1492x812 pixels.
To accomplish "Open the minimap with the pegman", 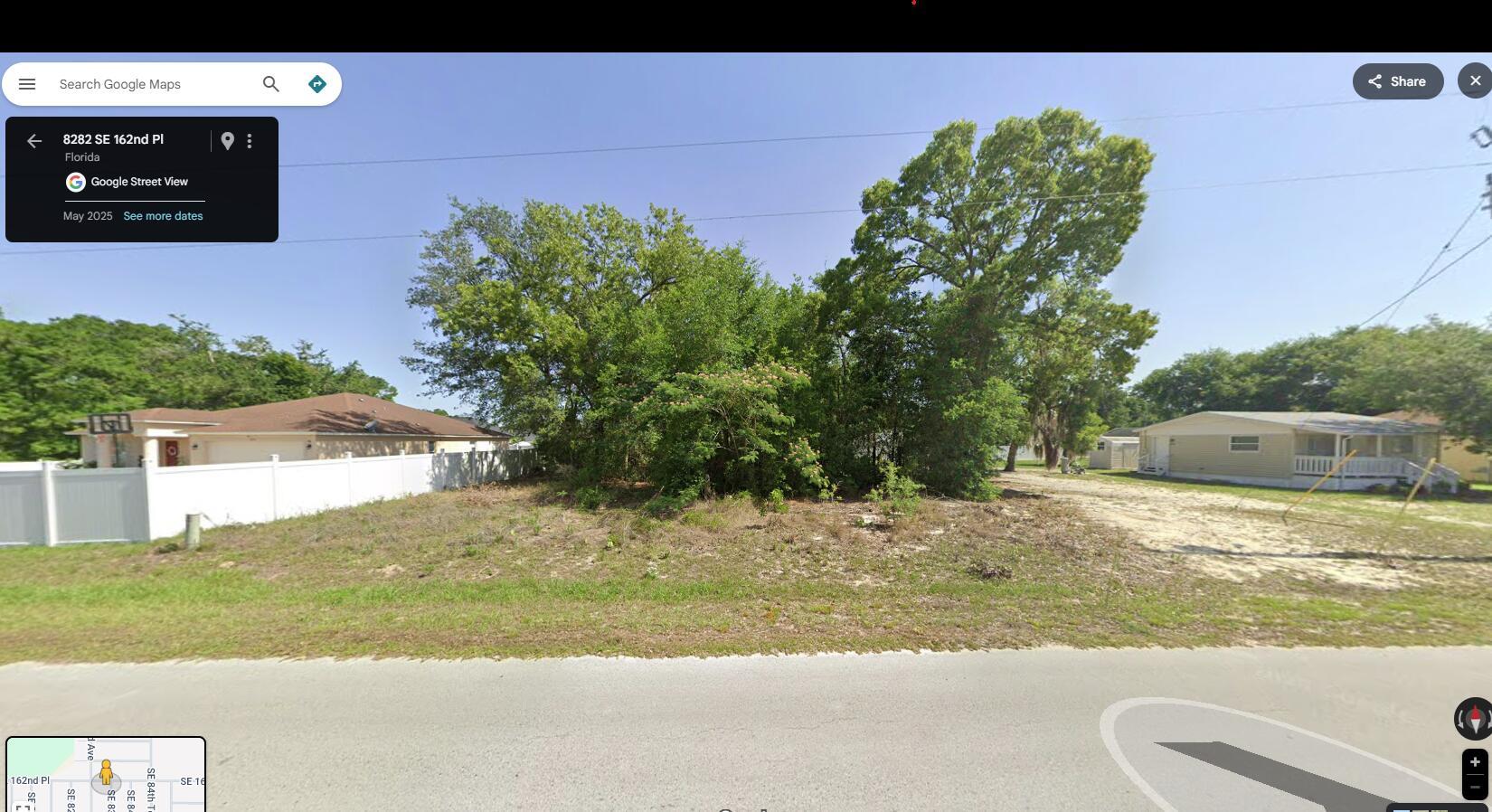I will point(106,775).
